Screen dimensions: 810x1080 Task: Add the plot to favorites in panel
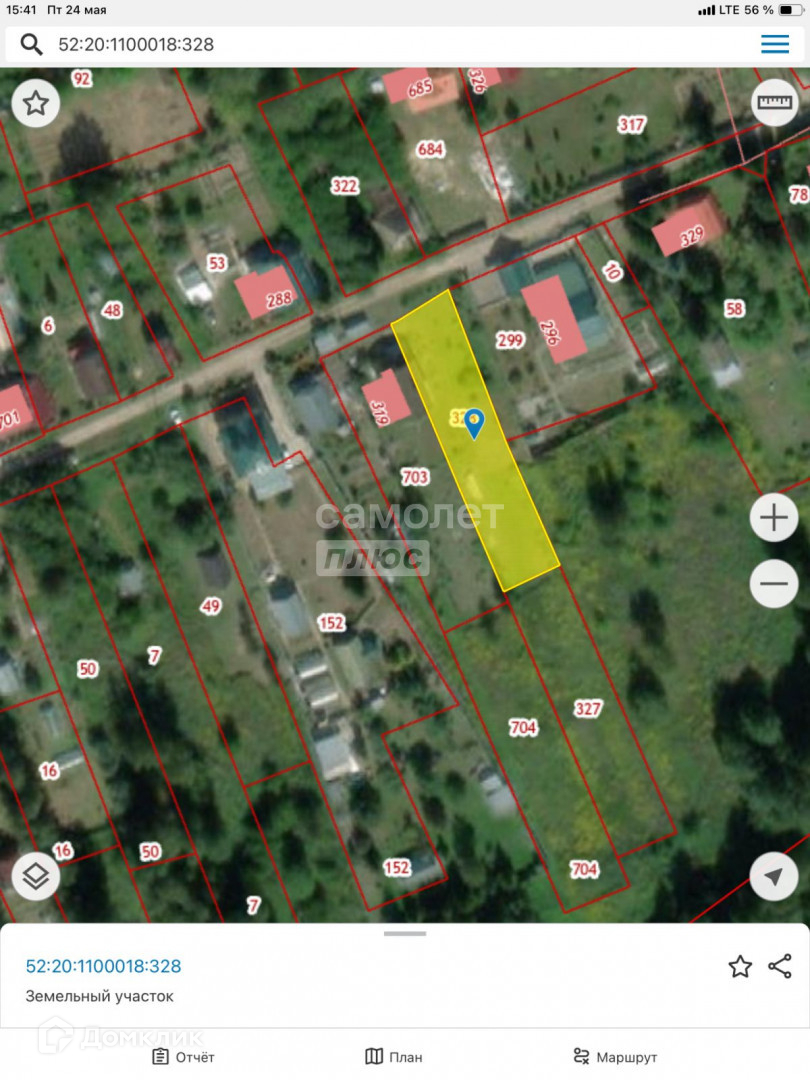point(740,966)
